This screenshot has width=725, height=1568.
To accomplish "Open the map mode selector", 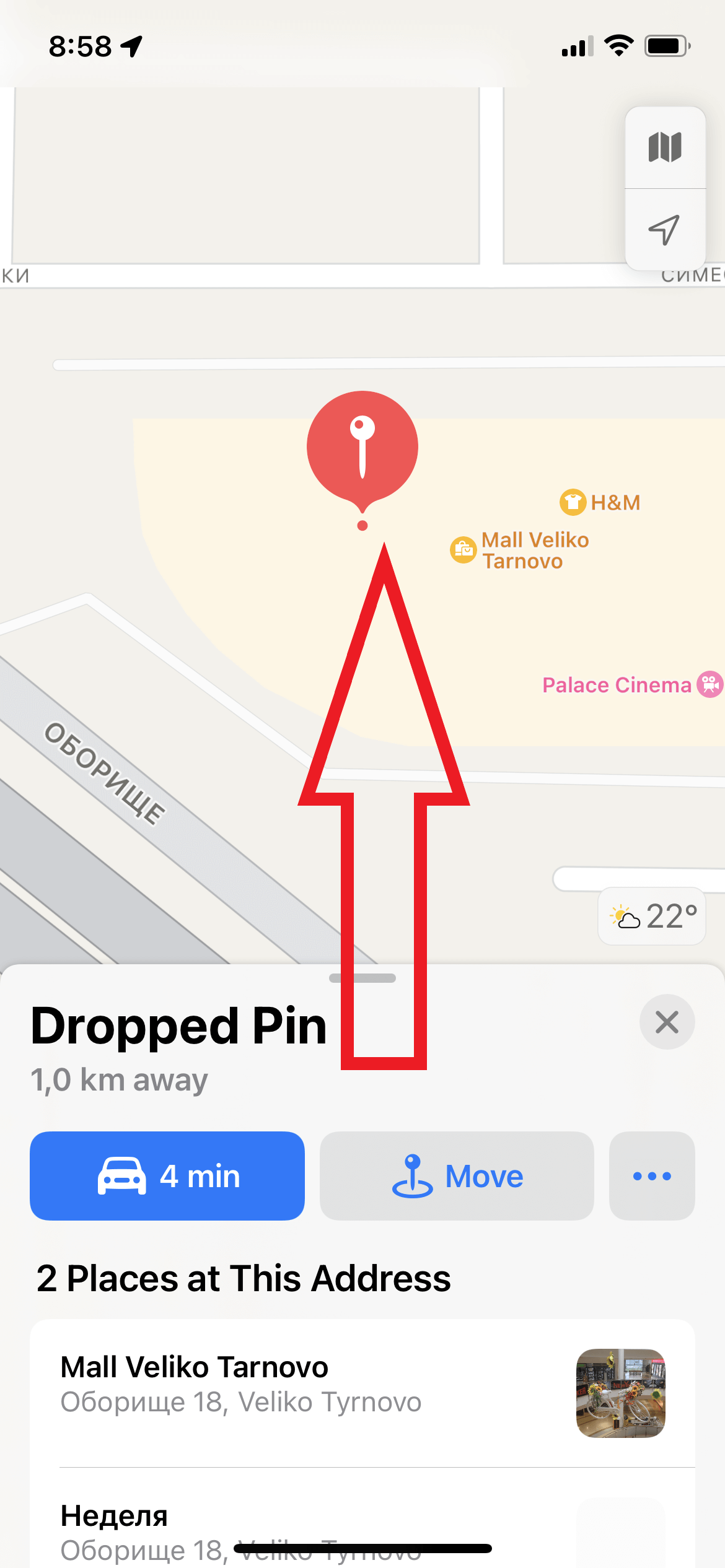I will coord(665,147).
